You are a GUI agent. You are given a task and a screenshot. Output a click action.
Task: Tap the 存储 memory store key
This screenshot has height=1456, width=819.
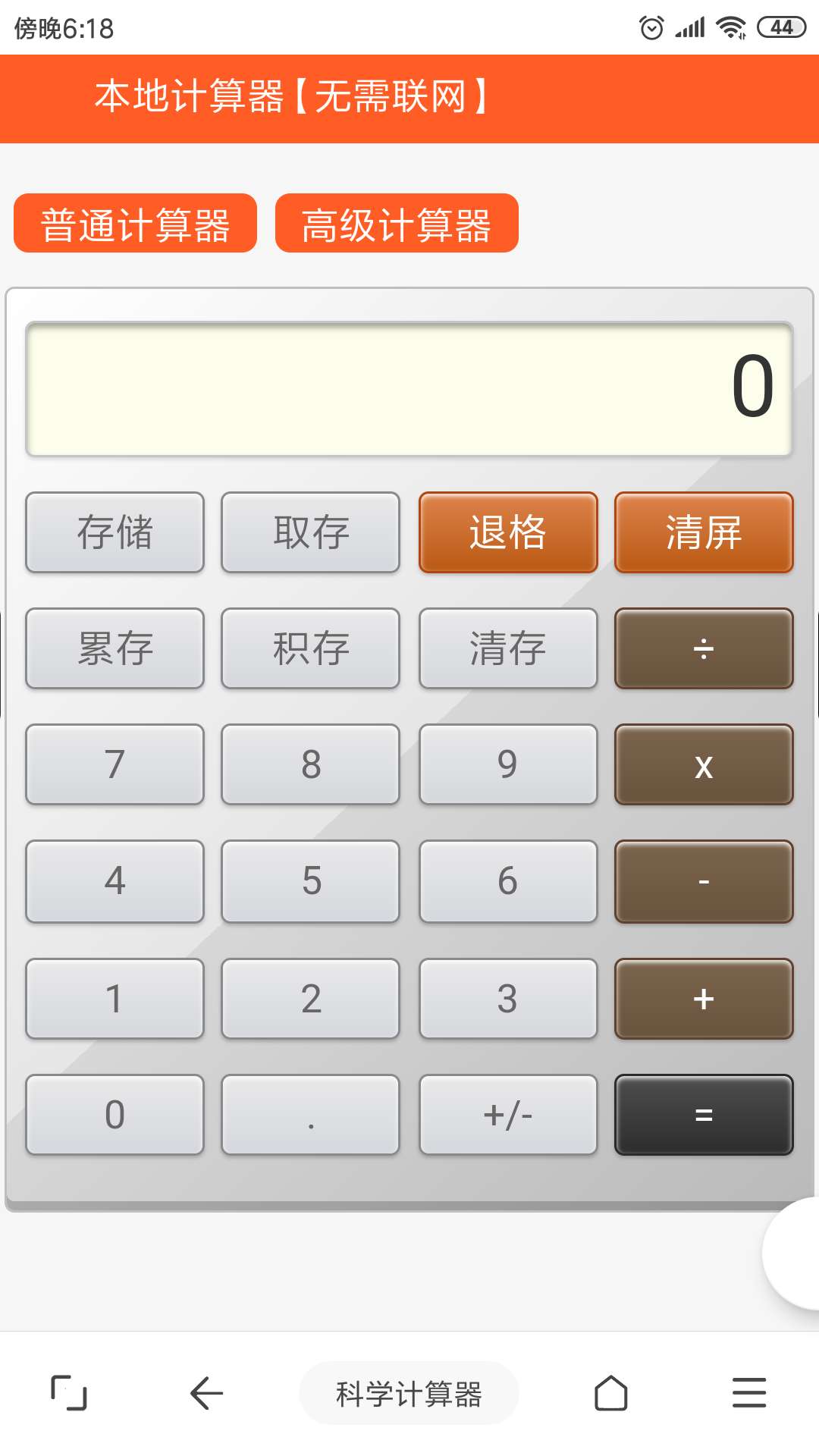point(115,532)
